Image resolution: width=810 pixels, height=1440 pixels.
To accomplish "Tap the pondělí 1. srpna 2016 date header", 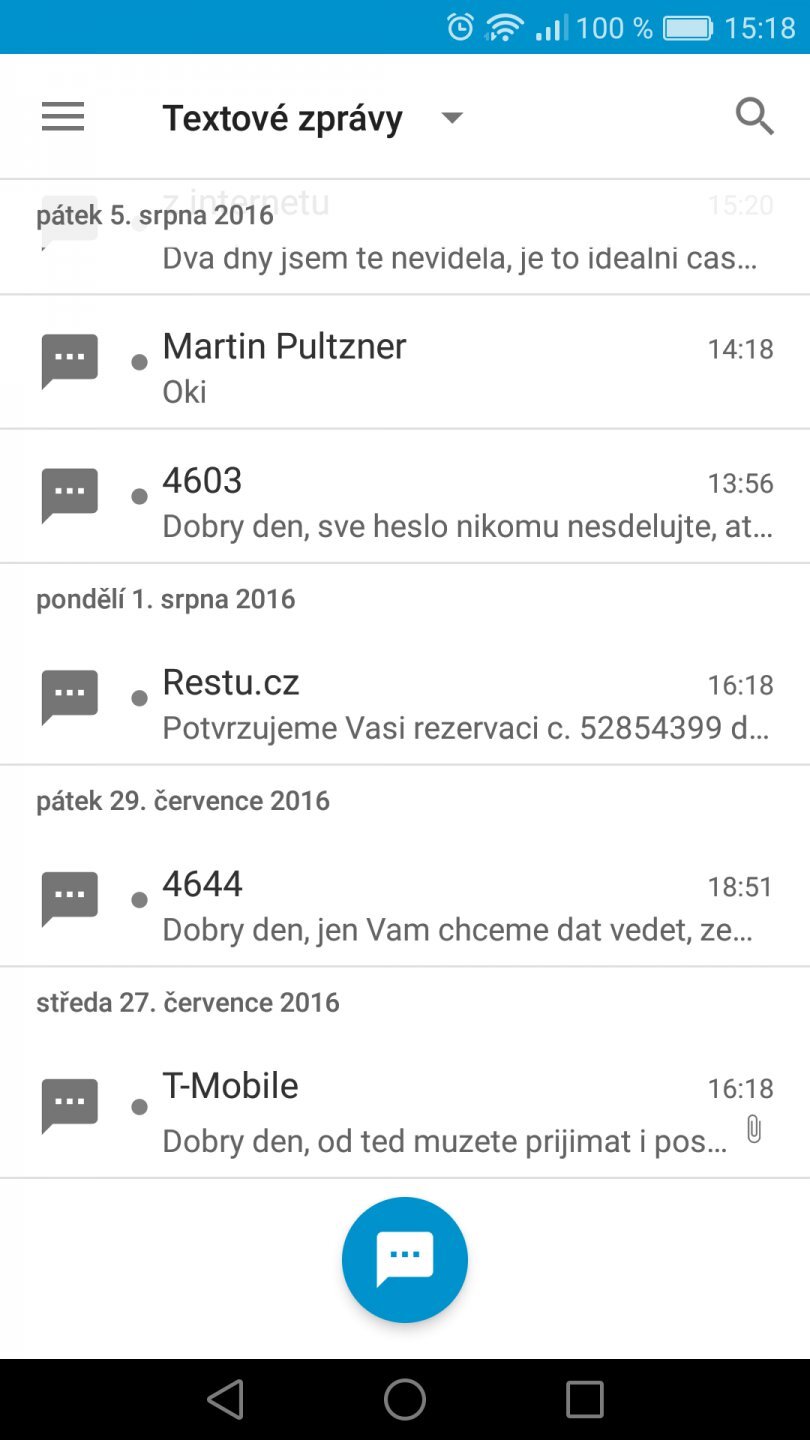I will point(165,598).
